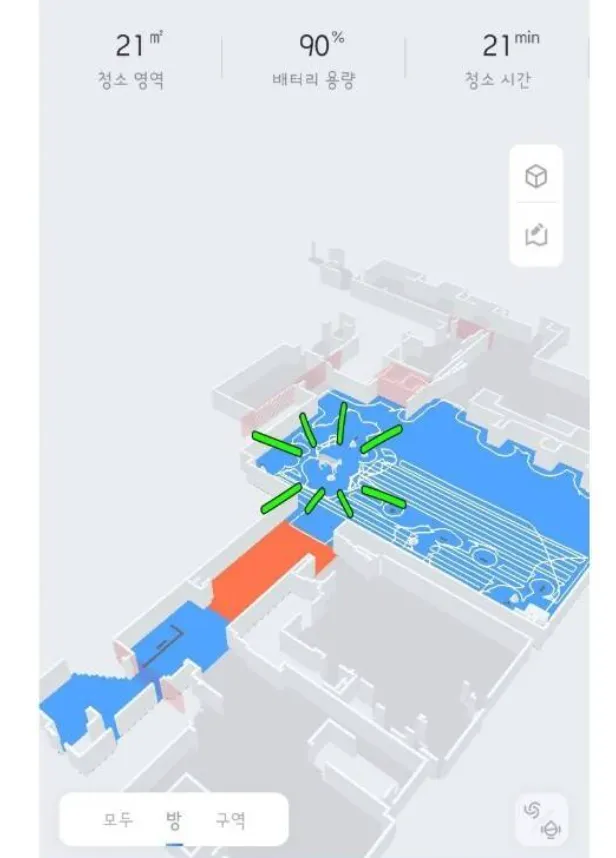
Task: Select the 방 tab
Action: 174,820
